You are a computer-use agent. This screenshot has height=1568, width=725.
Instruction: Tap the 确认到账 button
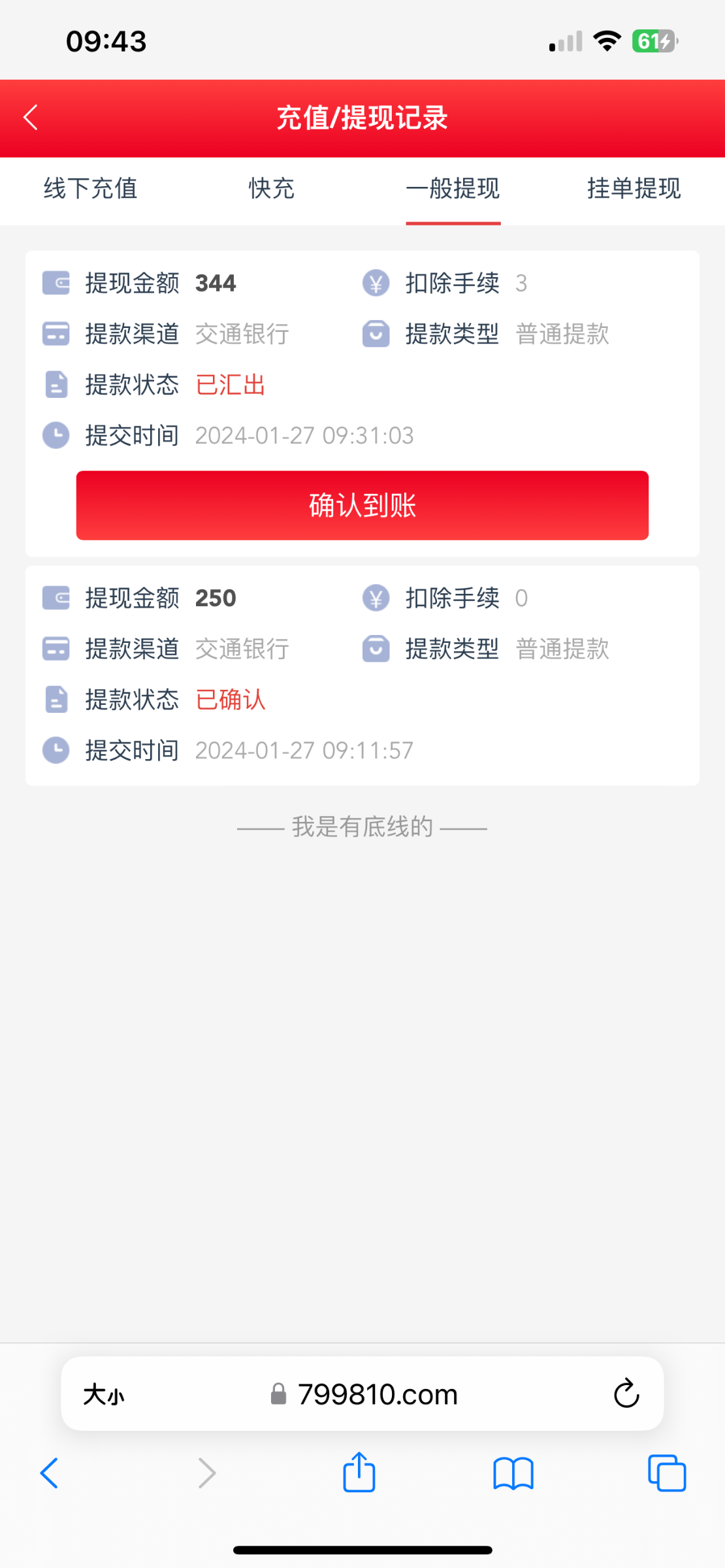pyautogui.click(x=362, y=506)
